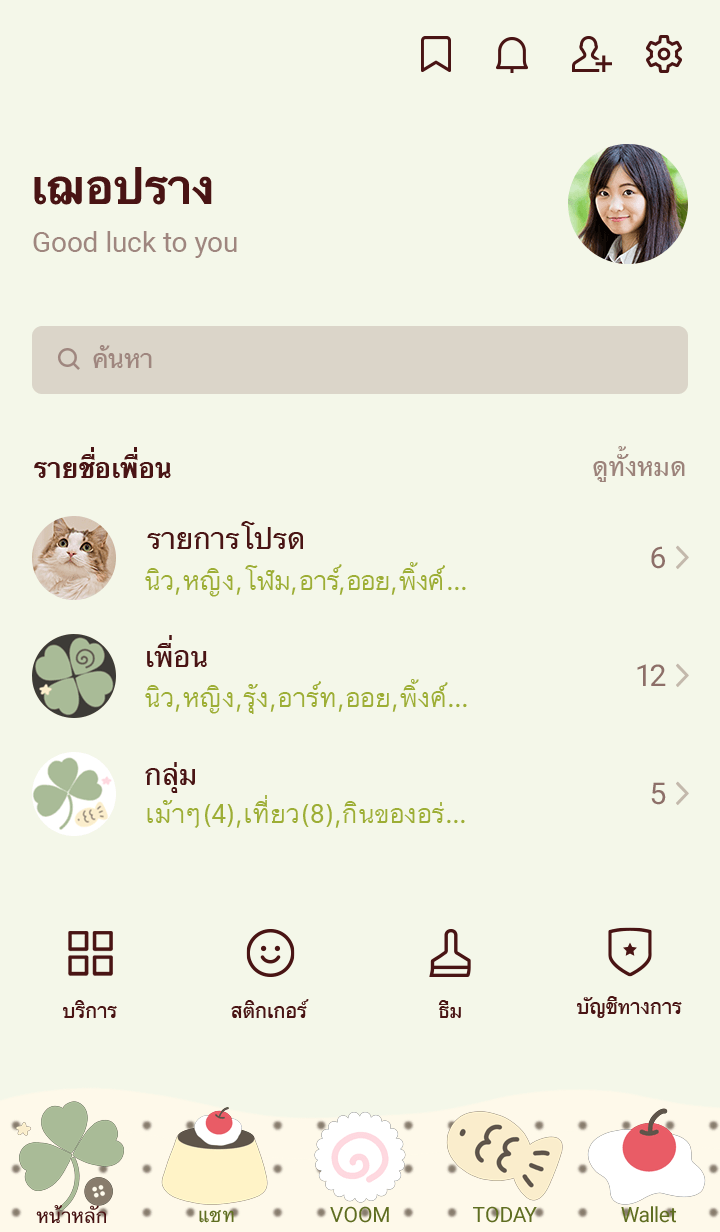
Task: Open the settings gear
Action: (664, 55)
